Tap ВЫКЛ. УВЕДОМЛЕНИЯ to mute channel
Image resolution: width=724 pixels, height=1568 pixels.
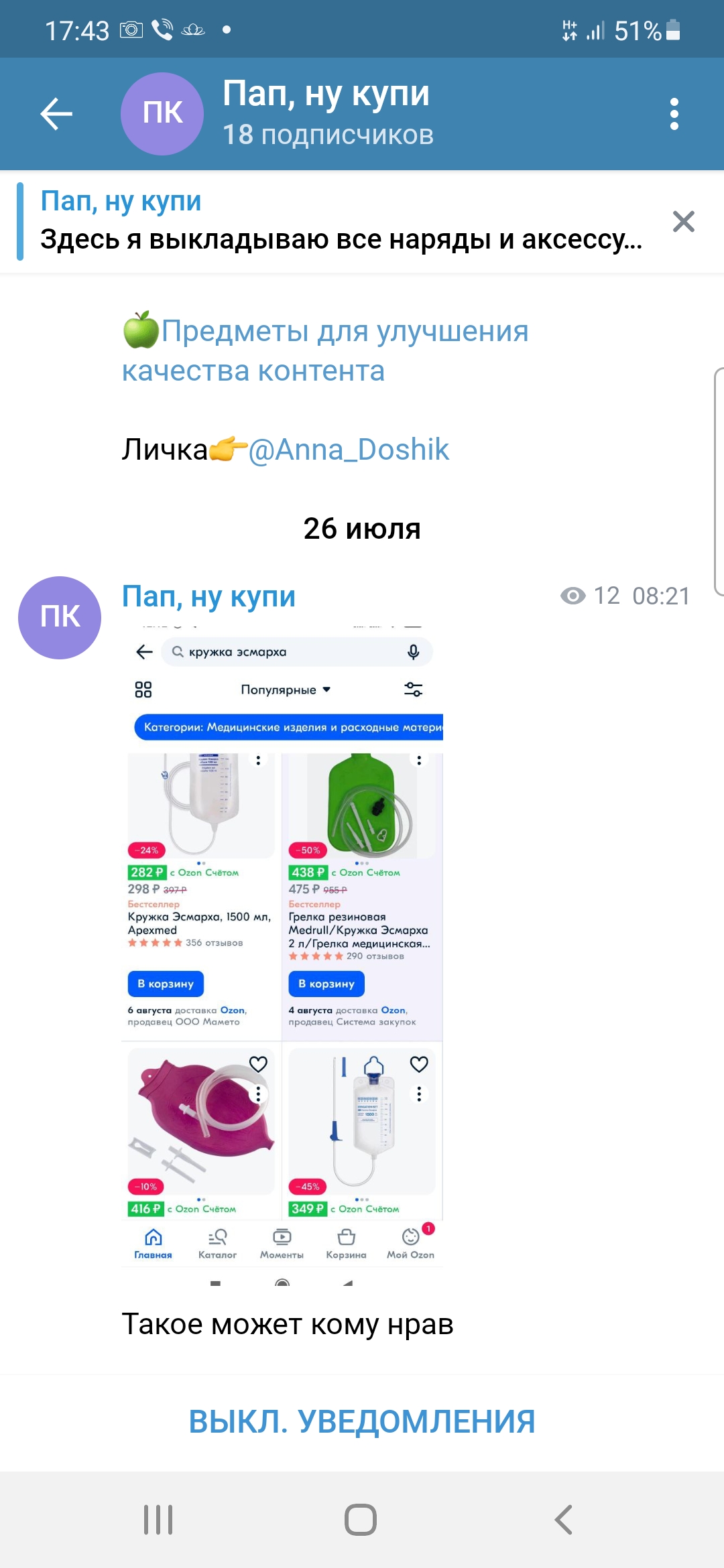[x=362, y=1422]
